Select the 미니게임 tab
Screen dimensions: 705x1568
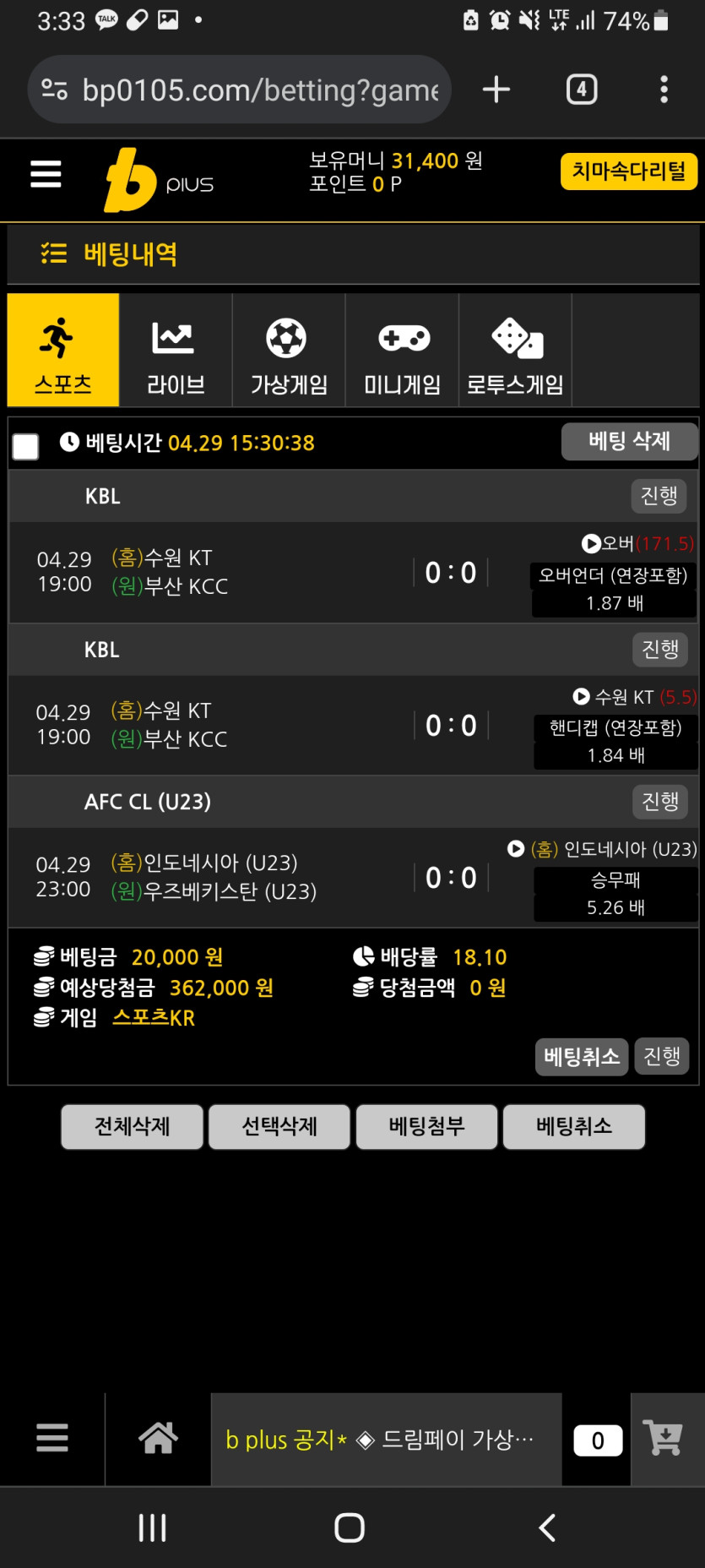tap(402, 351)
